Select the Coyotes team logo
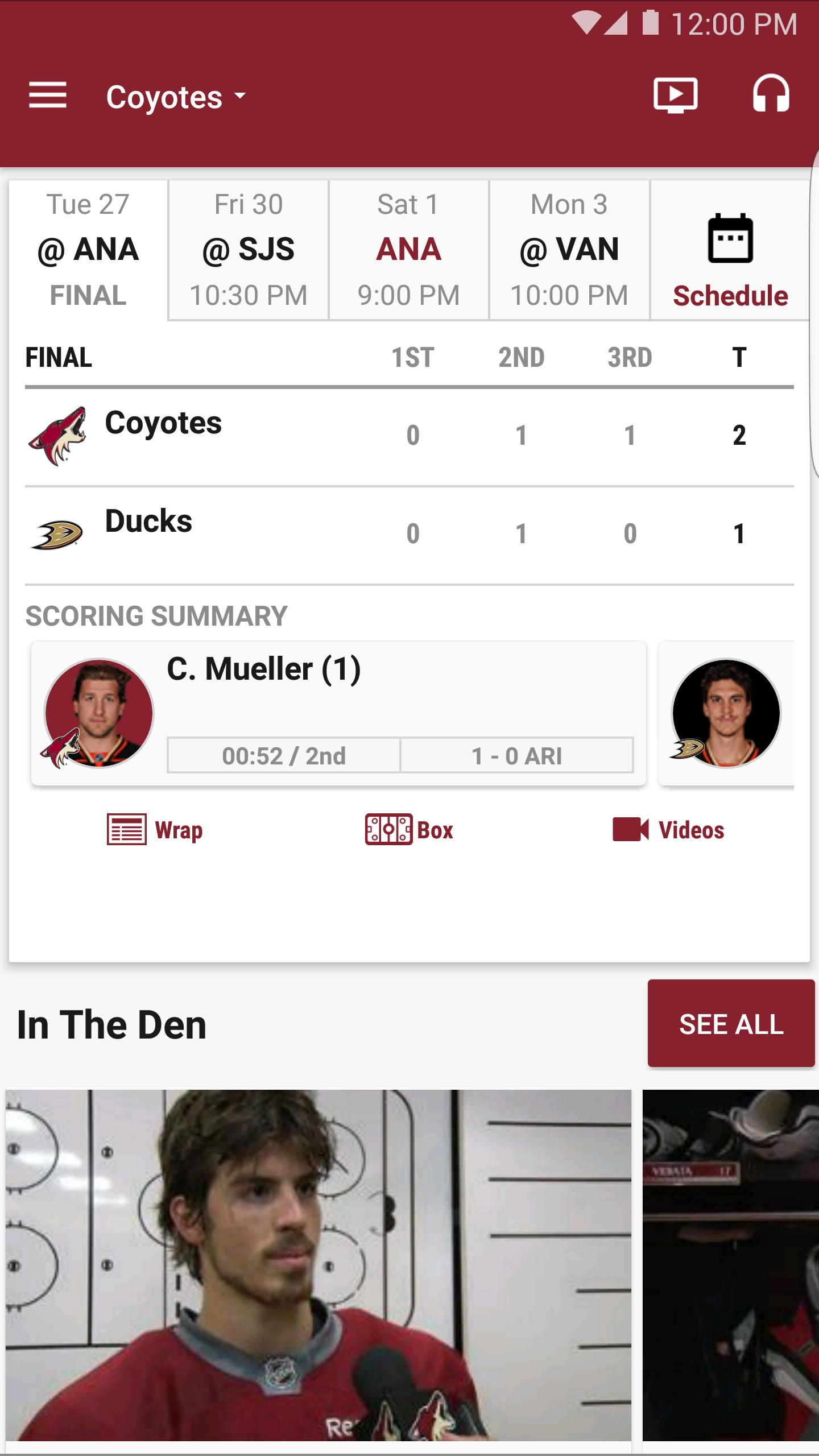This screenshot has width=819, height=1456. coord(60,435)
